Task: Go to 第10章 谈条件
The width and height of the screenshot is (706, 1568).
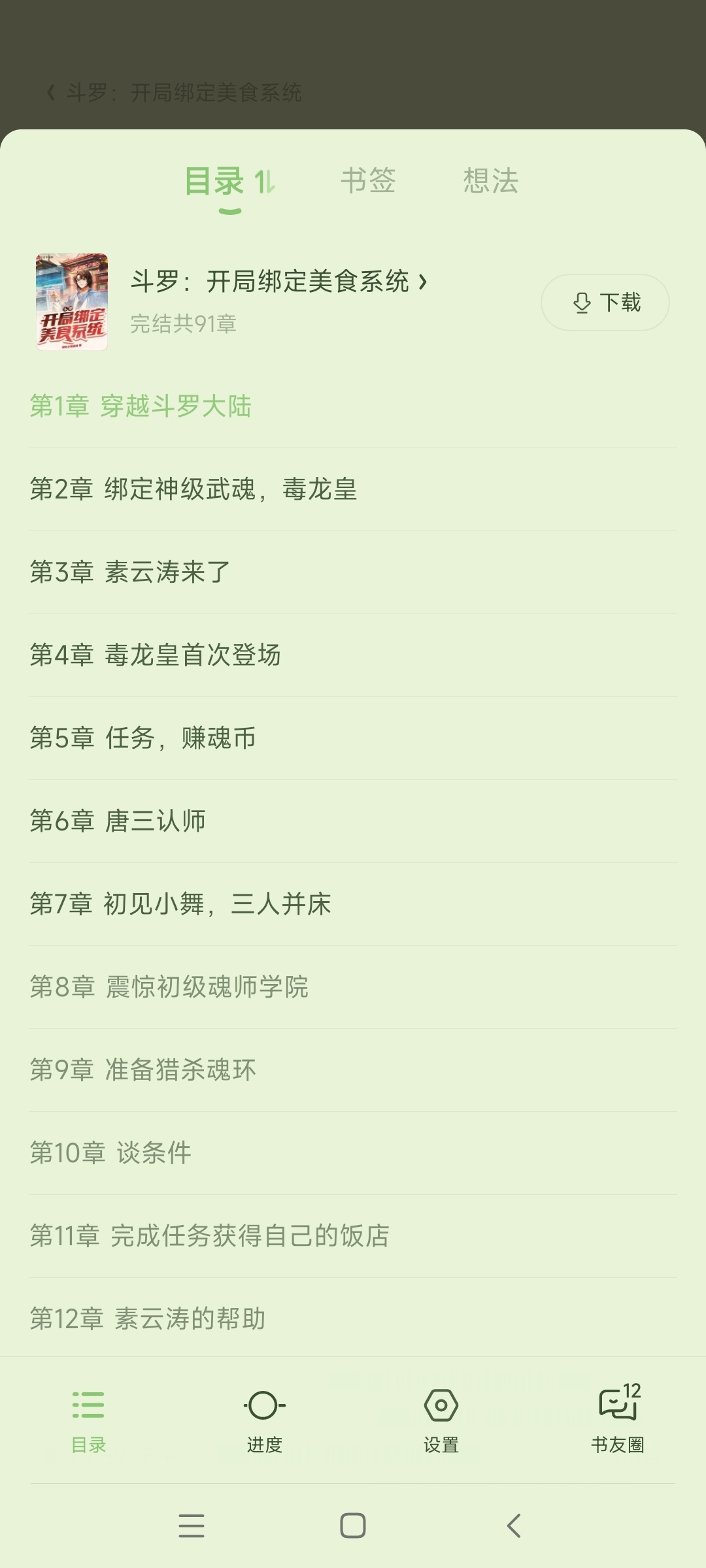Action: coord(353,1153)
